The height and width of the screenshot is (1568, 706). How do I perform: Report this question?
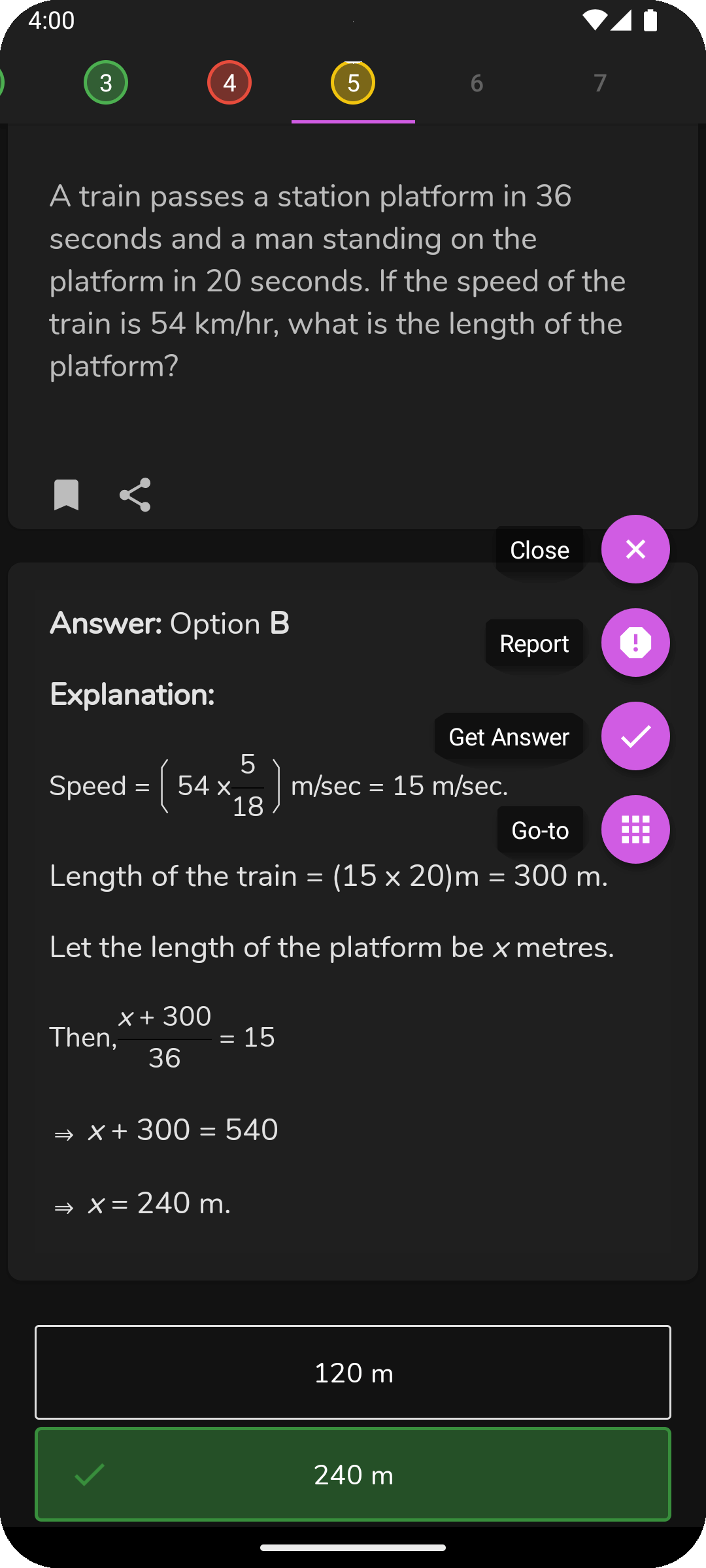pyautogui.click(x=635, y=643)
